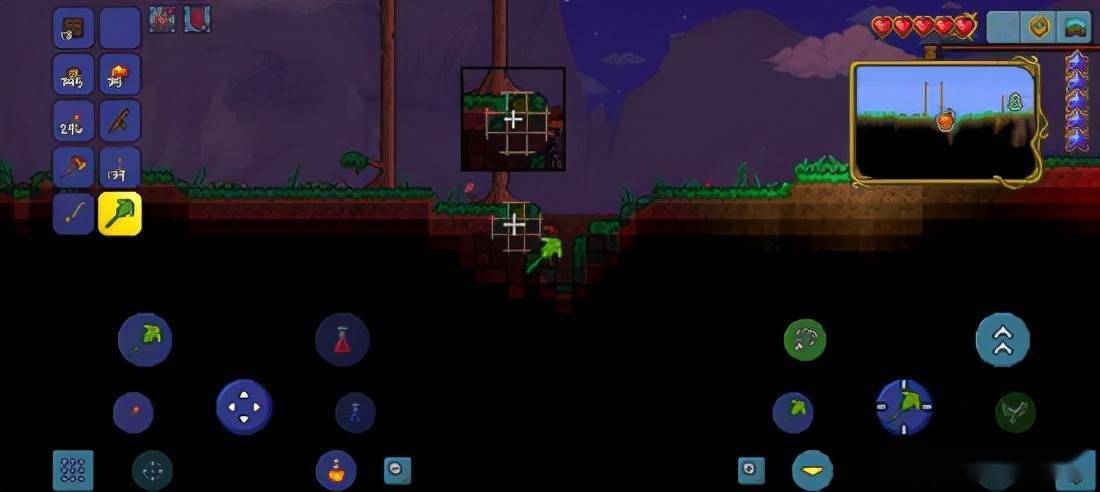Select the hammer hotbar slot

click(x=73, y=167)
